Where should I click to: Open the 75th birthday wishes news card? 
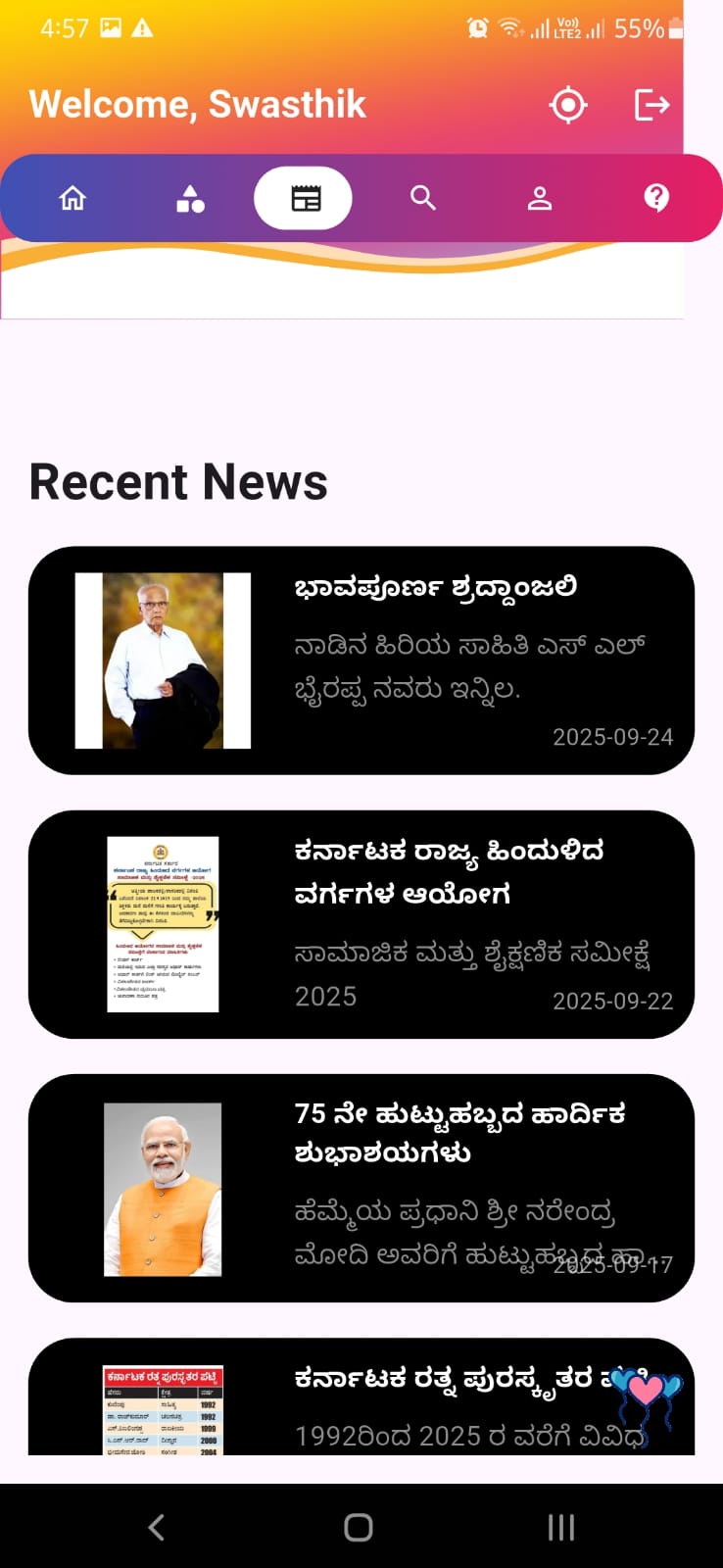coord(361,1188)
